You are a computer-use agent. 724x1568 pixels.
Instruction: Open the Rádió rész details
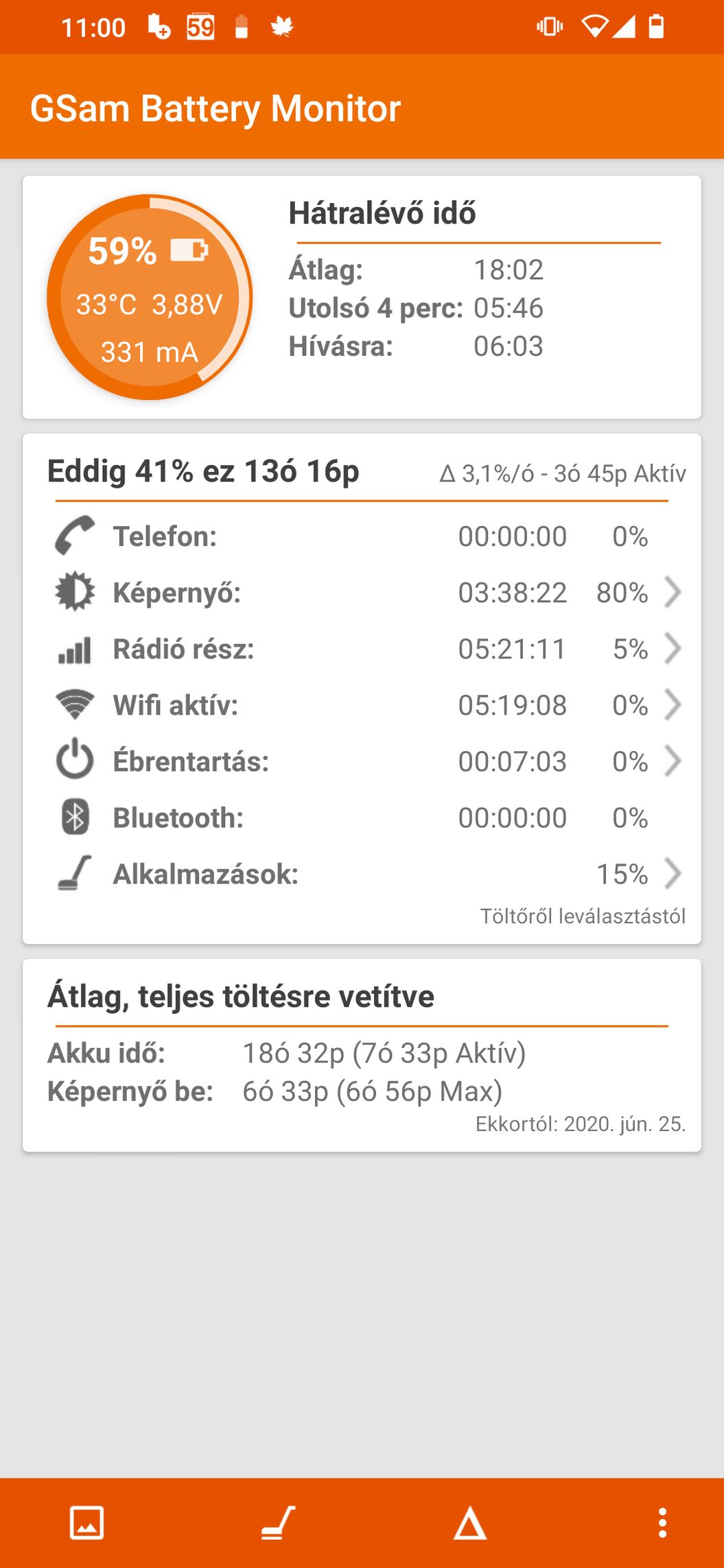362,649
